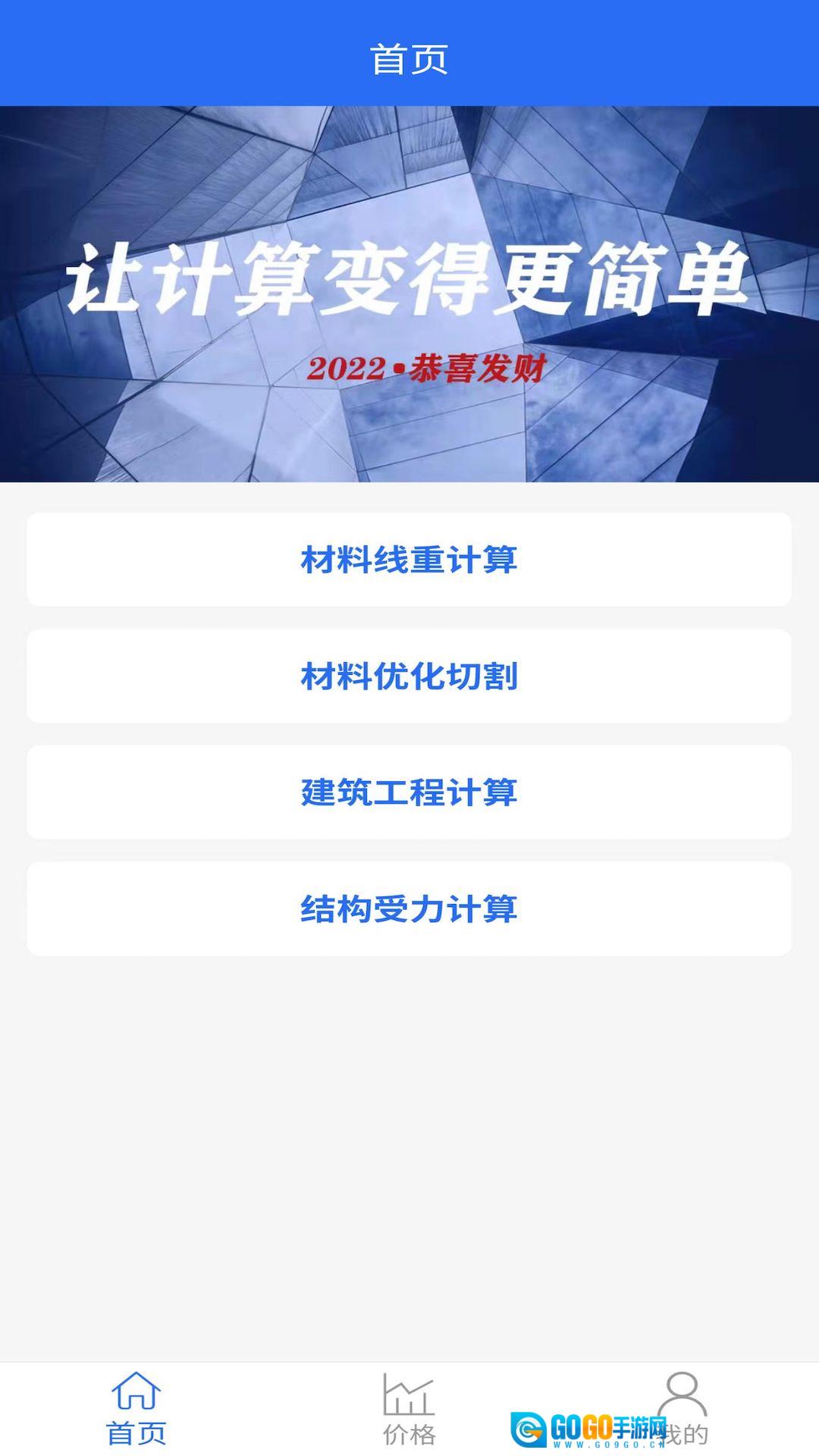
Task: Open 结构受力计算 calculator
Action: coord(409,908)
